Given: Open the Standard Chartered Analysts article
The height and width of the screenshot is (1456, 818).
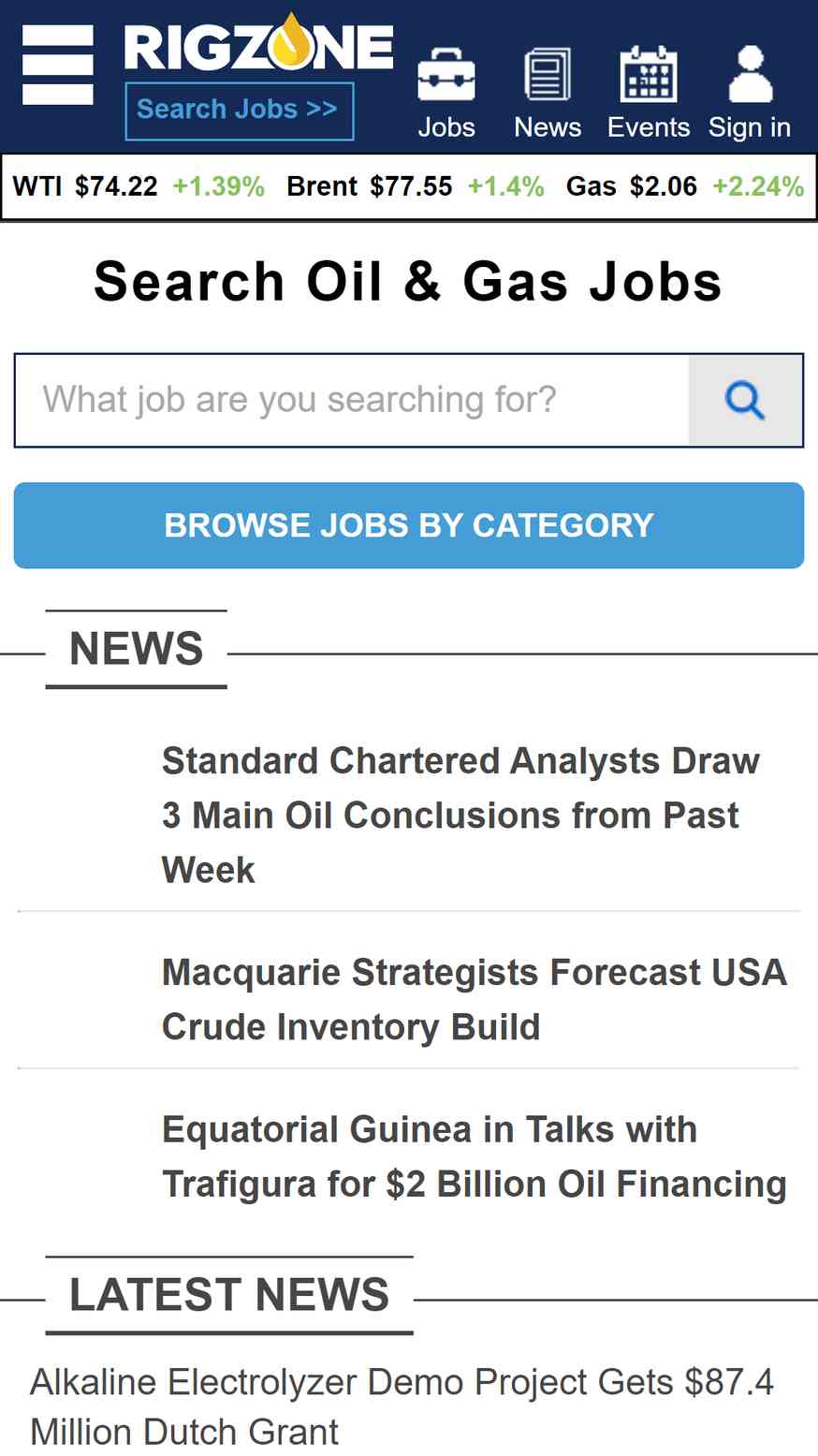Looking at the screenshot, I should [x=460, y=816].
